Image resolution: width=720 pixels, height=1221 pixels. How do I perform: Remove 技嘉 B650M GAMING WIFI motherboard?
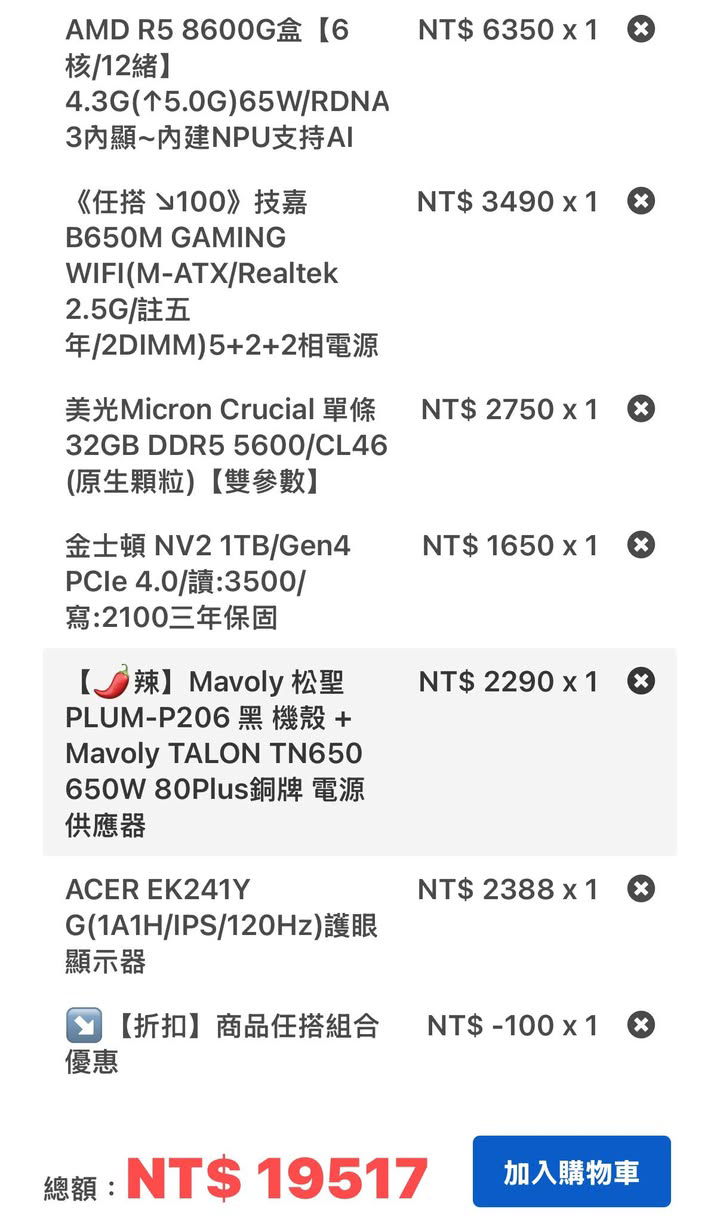click(641, 201)
